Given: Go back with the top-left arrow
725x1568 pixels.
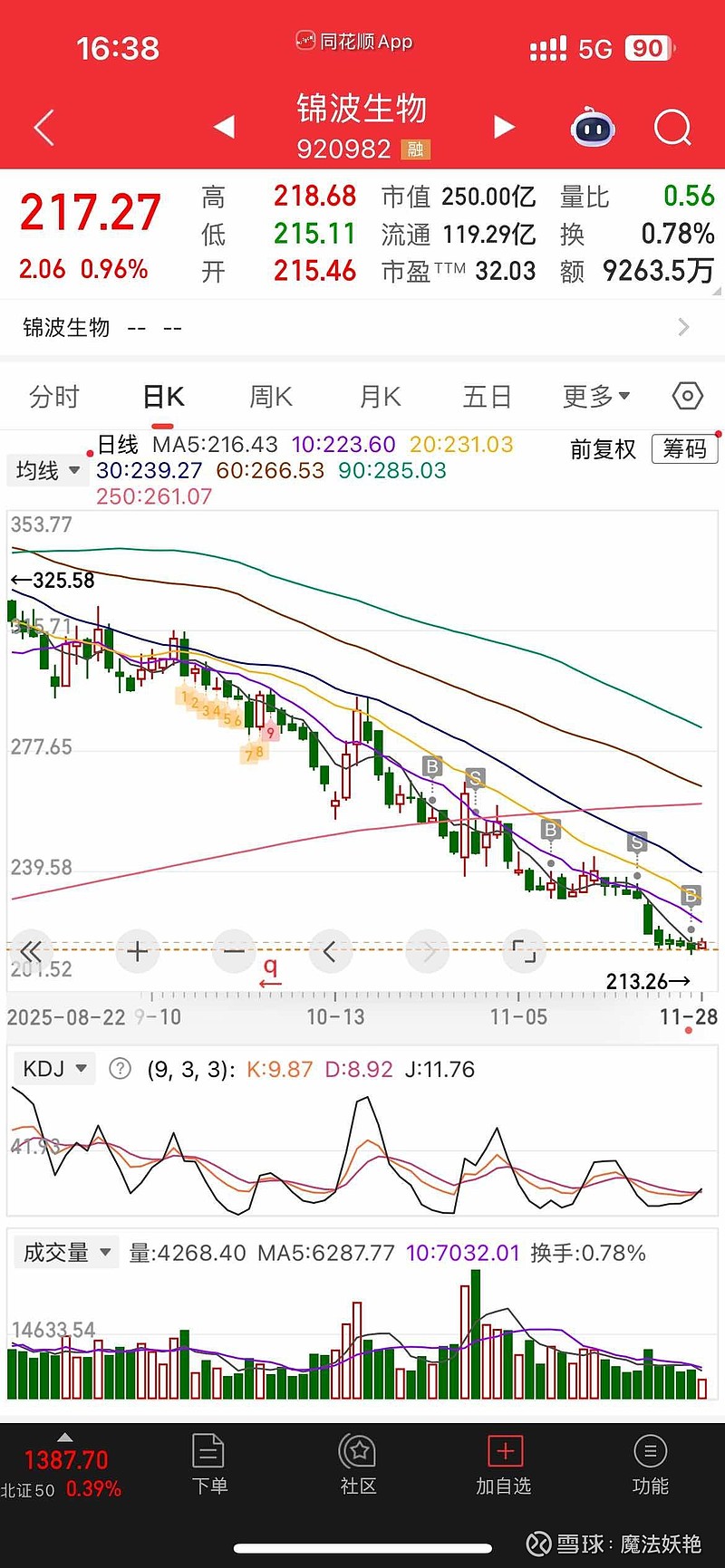Looking at the screenshot, I should tap(43, 128).
